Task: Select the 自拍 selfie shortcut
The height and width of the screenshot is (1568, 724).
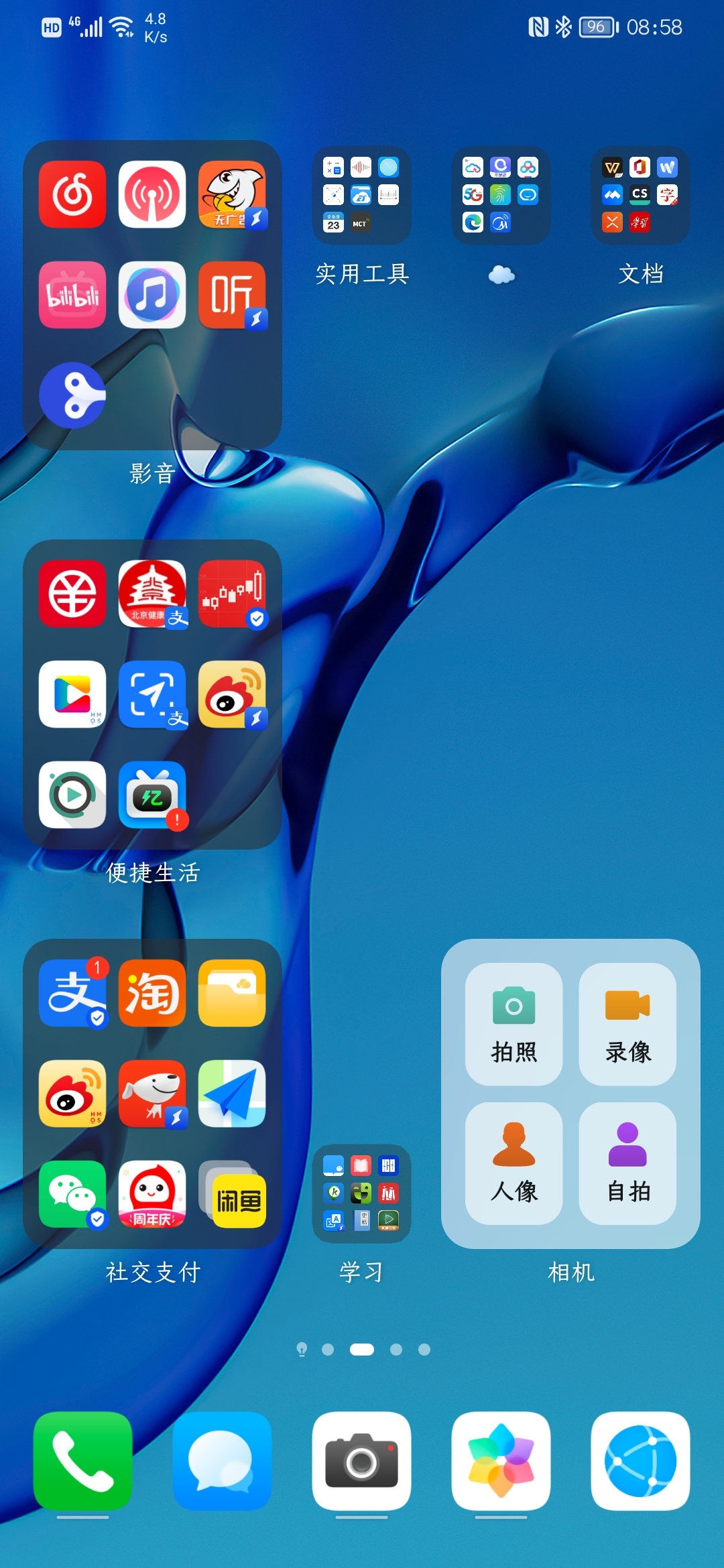Action: tap(627, 1163)
